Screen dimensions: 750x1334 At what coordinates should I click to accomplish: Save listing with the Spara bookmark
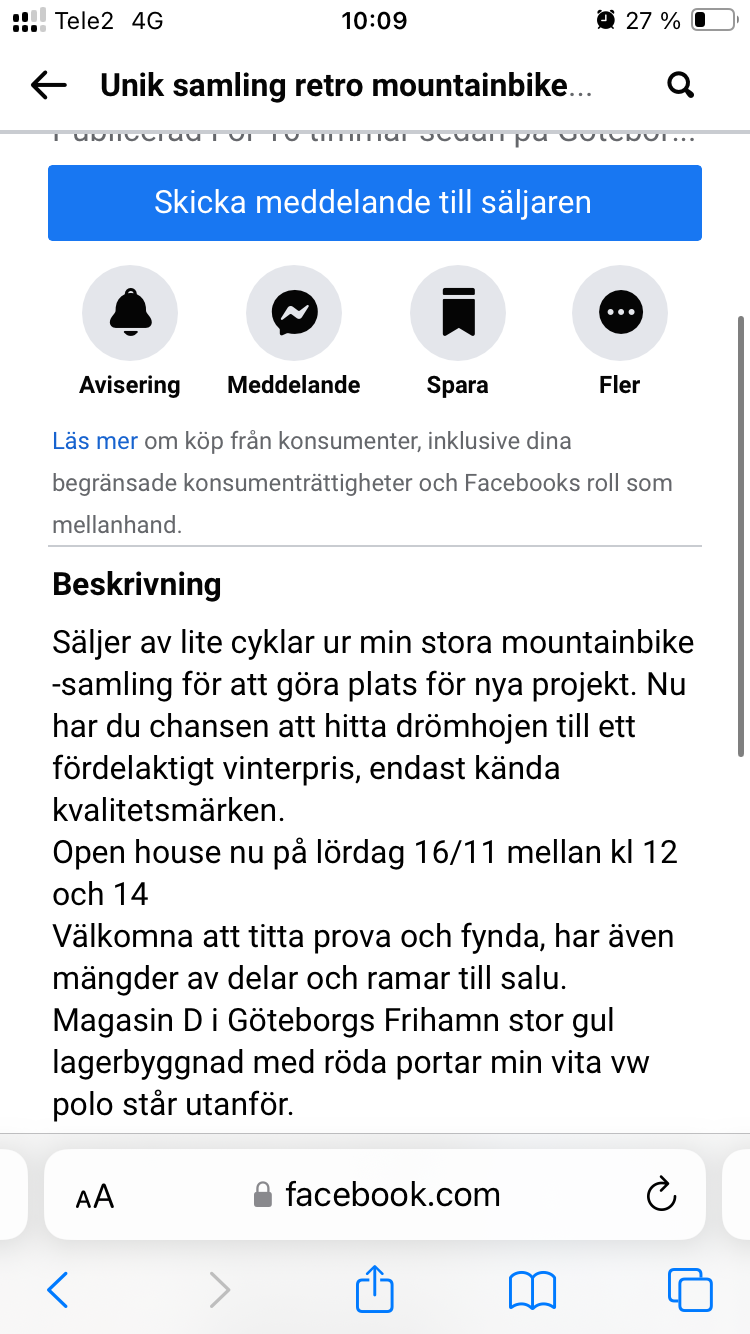pos(458,313)
